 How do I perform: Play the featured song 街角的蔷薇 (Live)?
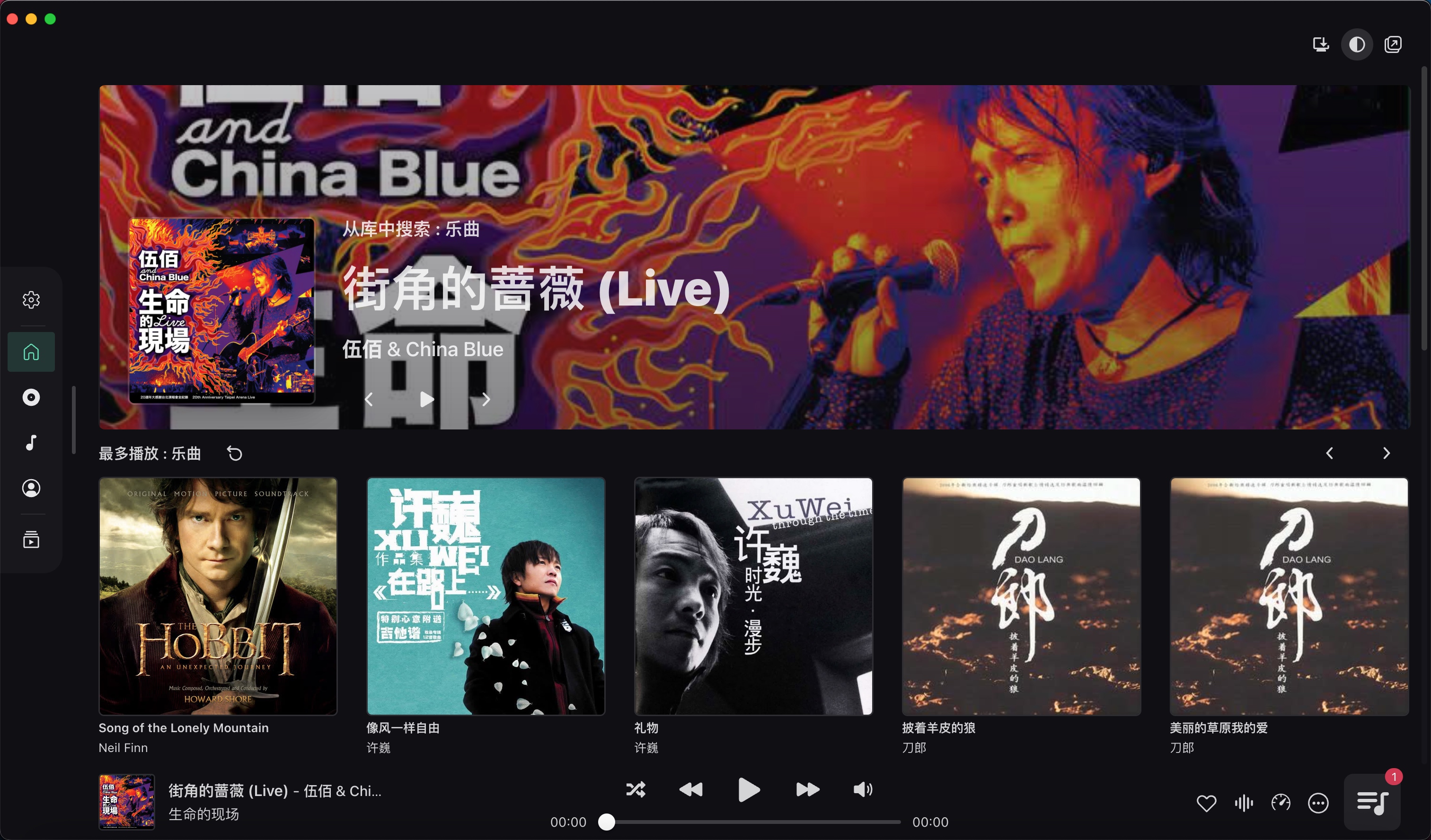coord(426,400)
